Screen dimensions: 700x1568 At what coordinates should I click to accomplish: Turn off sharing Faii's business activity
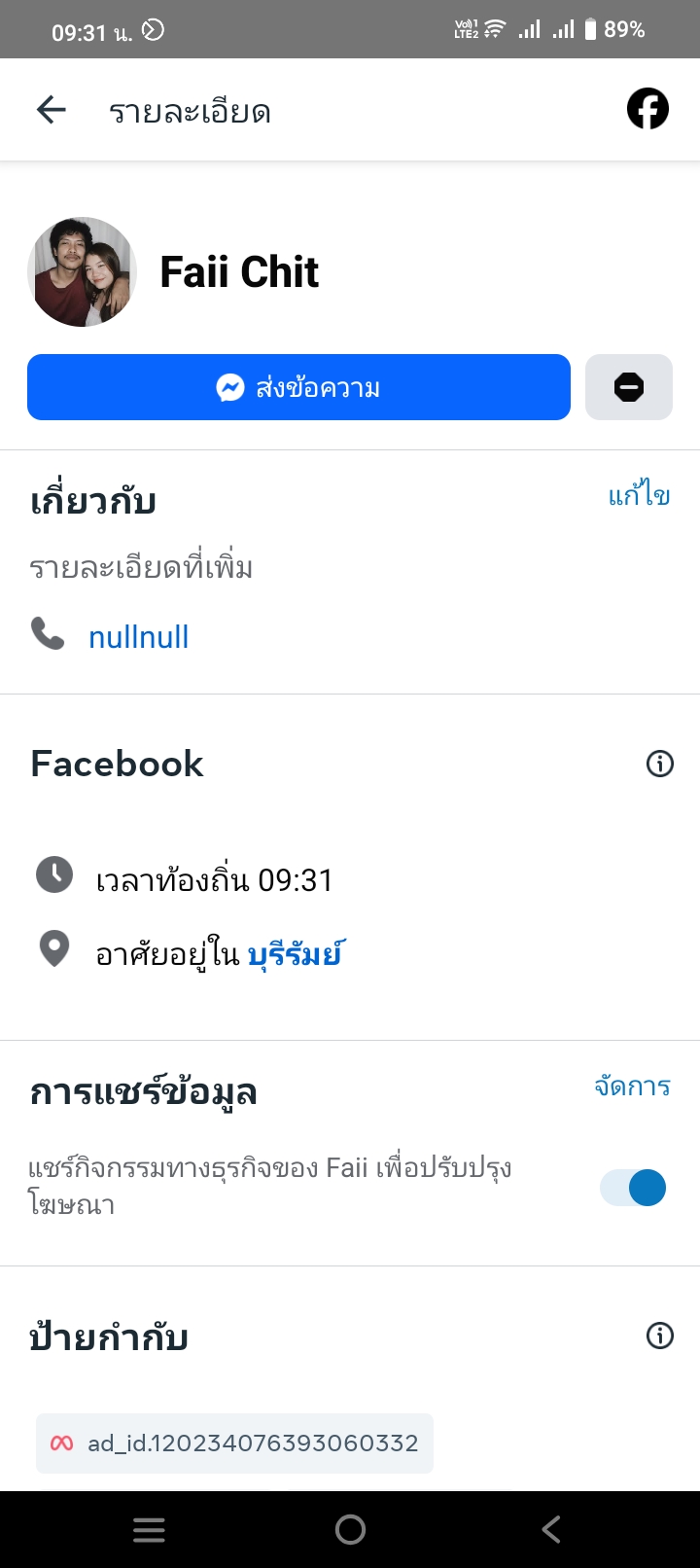pos(633,1188)
